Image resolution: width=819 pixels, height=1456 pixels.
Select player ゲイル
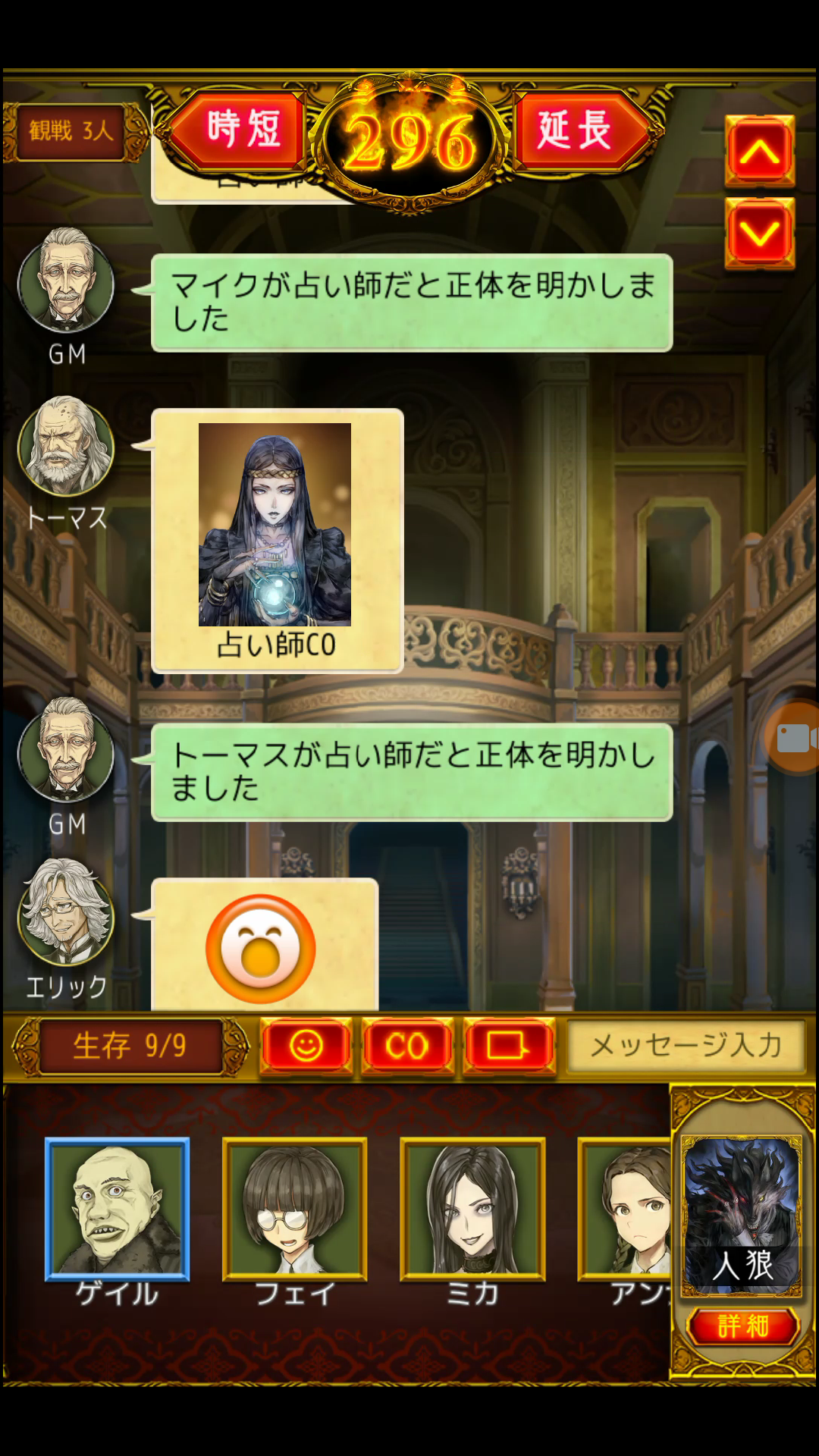[117, 1210]
